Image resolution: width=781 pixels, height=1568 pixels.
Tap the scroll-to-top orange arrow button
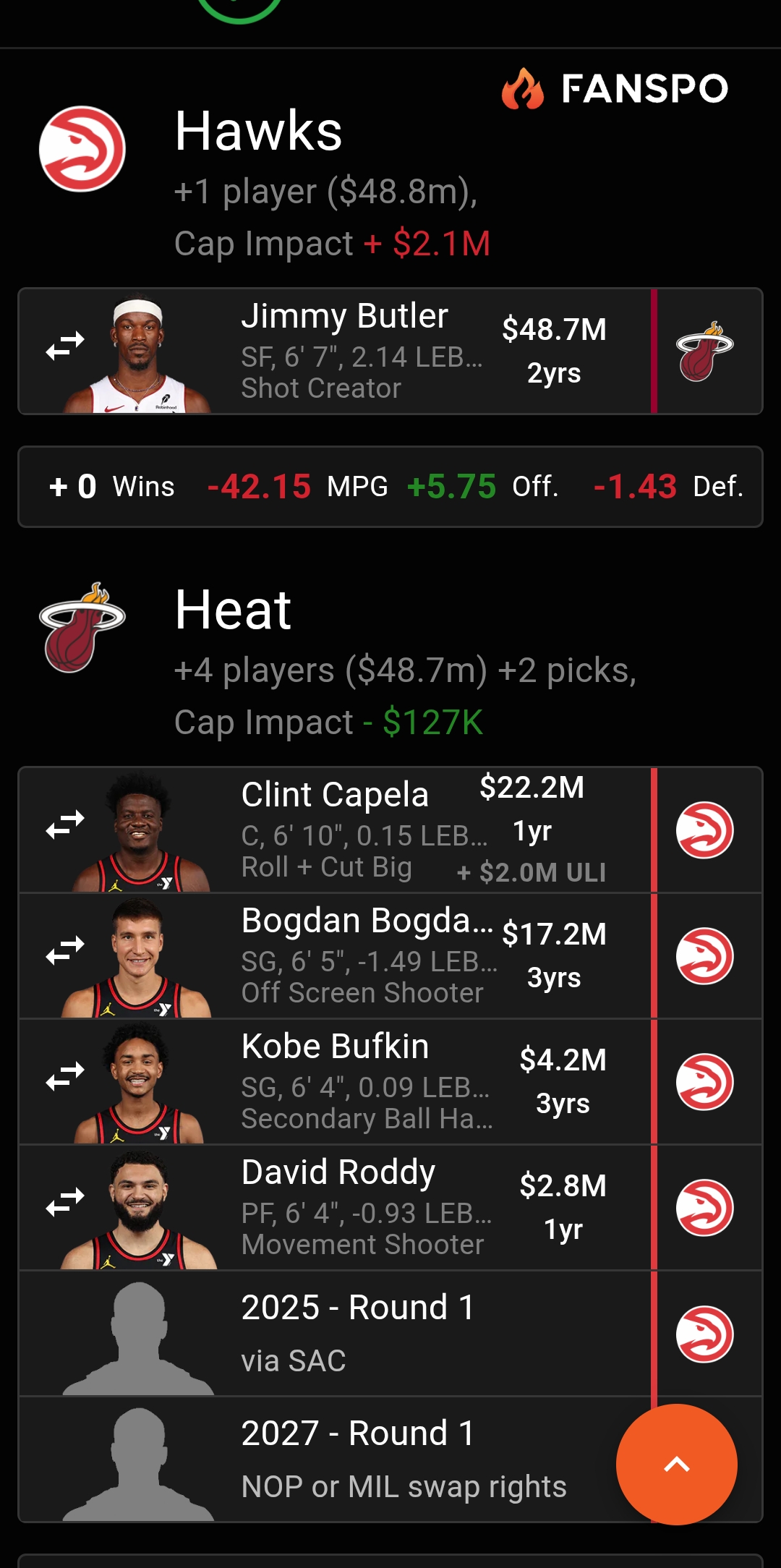click(x=676, y=1464)
